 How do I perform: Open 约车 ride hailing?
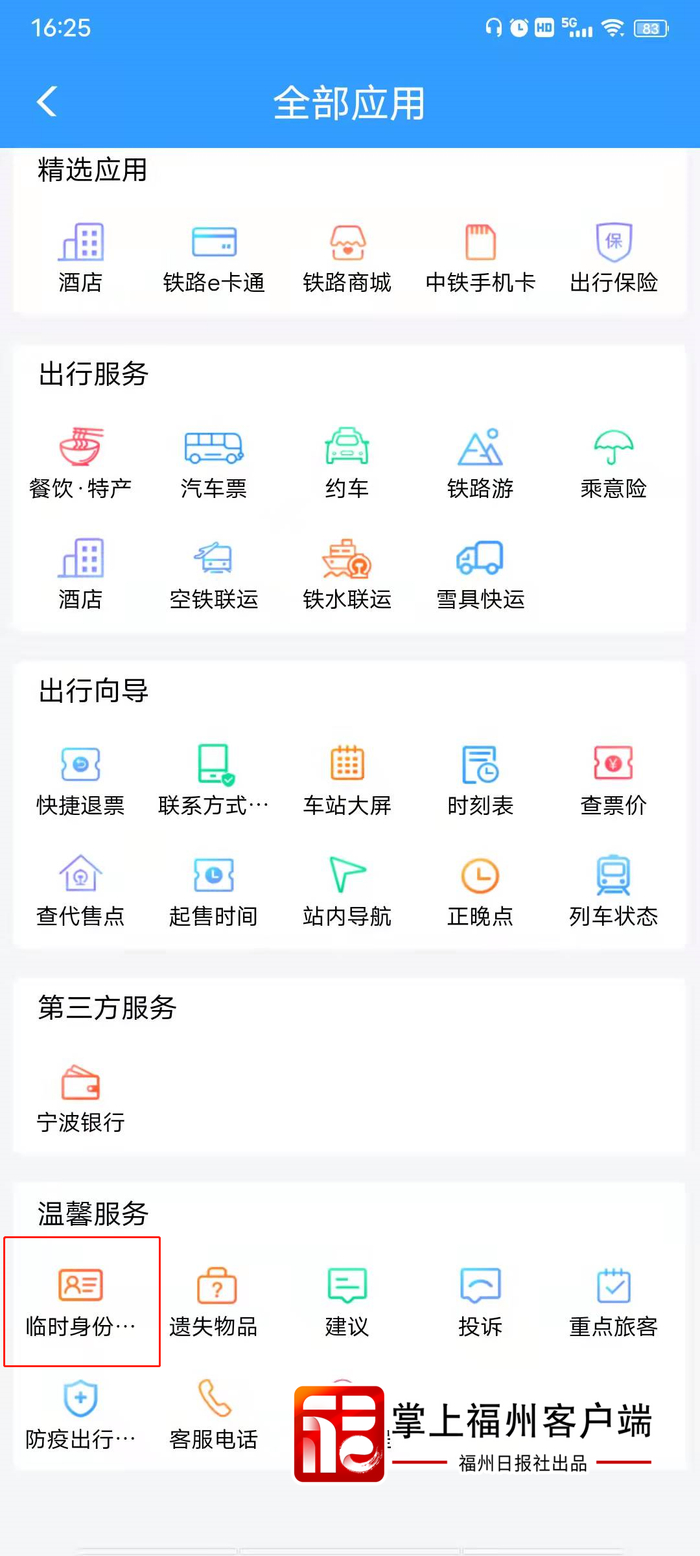click(x=347, y=464)
